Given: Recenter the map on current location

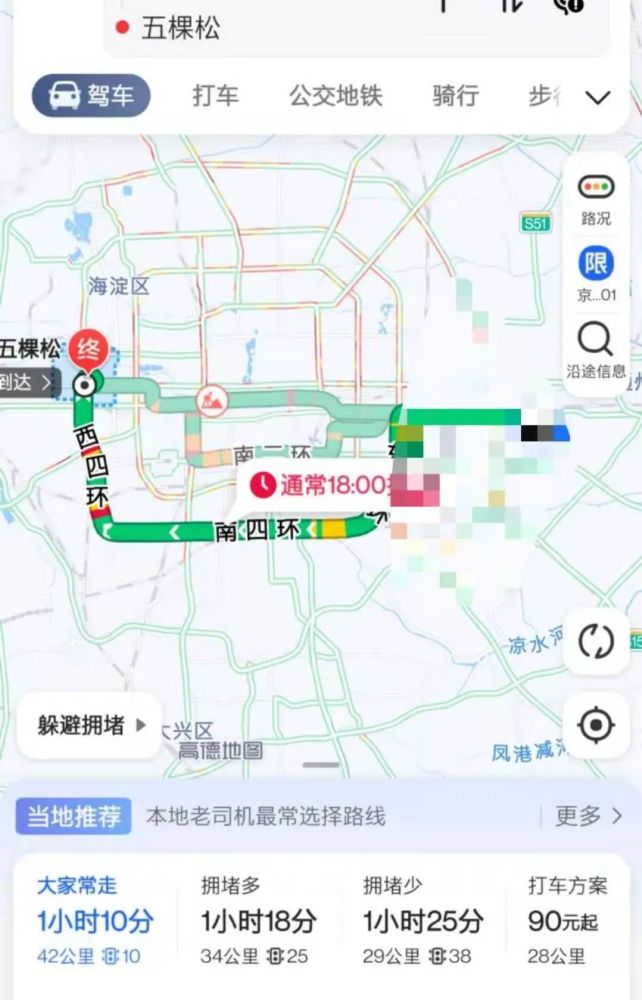Looking at the screenshot, I should (596, 725).
